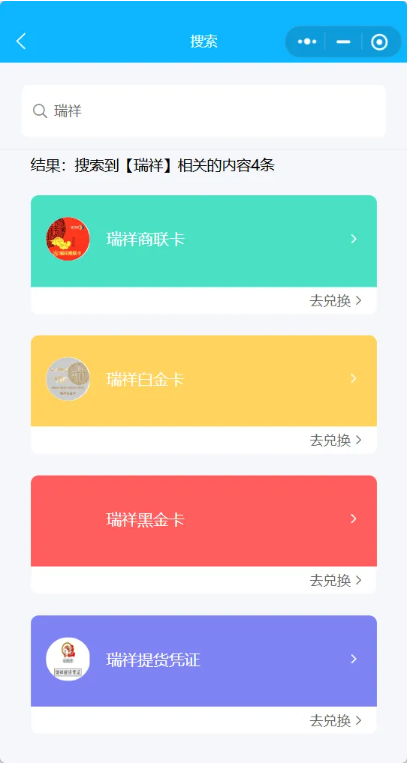Open the 瑞祥黑金卡 card
The image size is (407, 763).
tap(204, 521)
